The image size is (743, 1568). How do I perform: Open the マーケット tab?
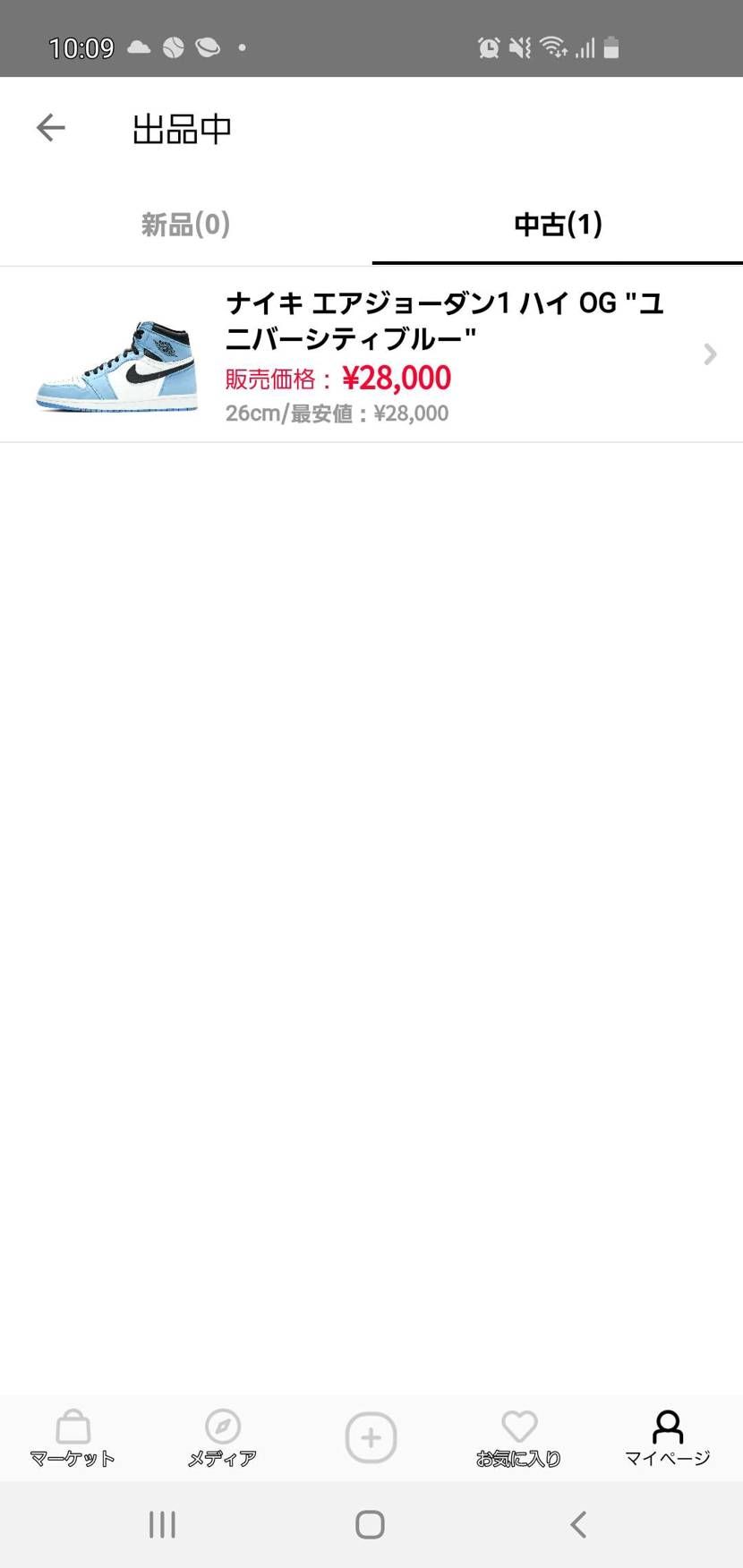(x=73, y=1437)
